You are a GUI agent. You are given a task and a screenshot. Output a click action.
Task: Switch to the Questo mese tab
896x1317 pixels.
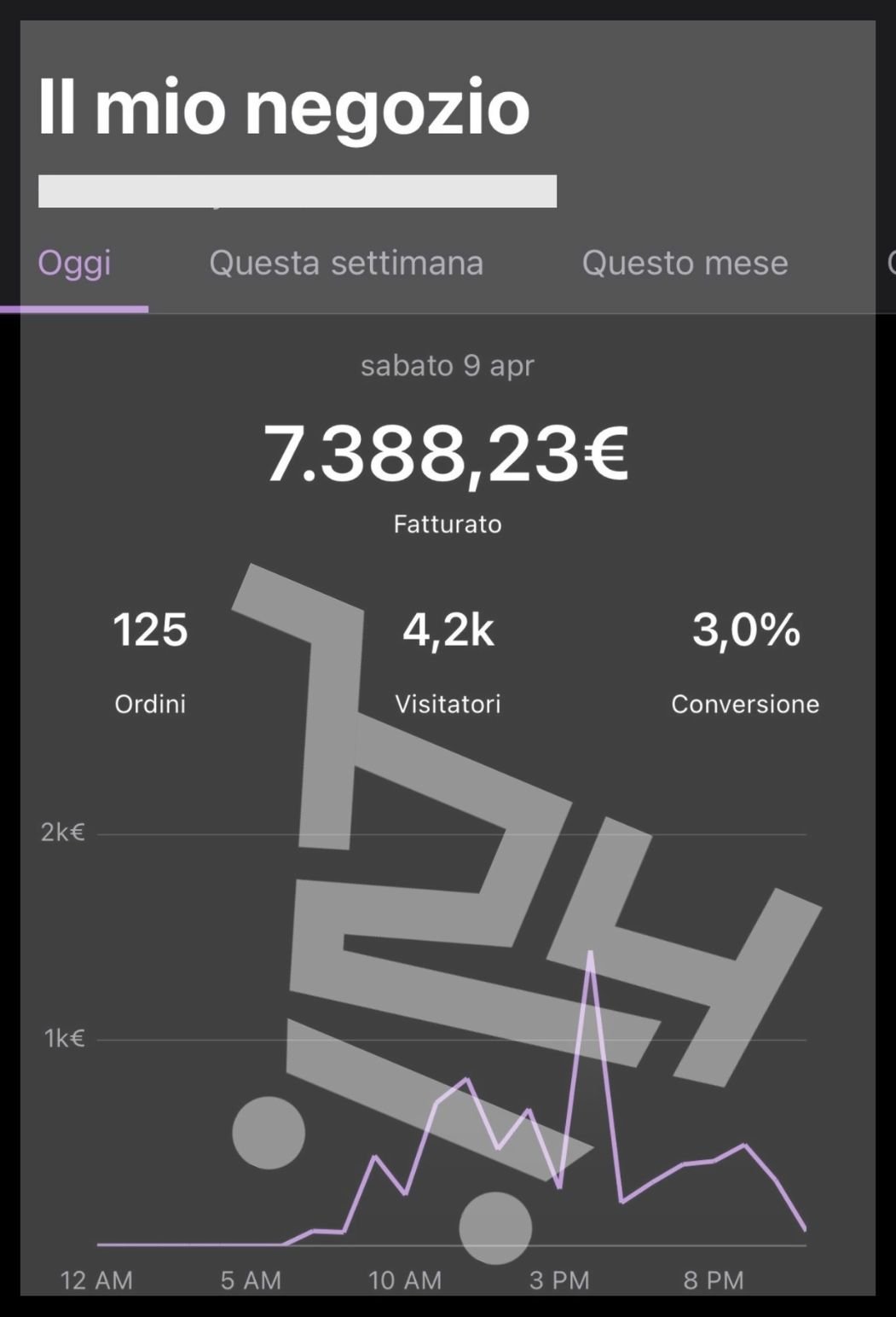(x=685, y=263)
